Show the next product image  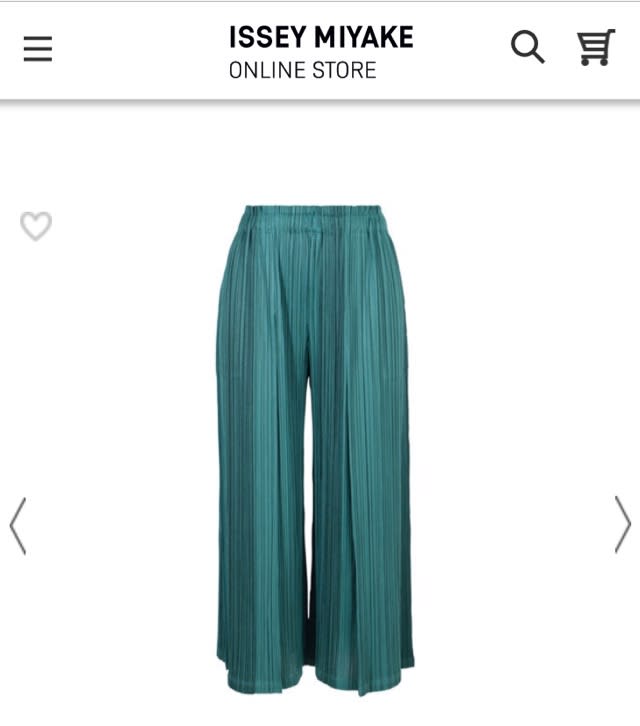tap(622, 525)
